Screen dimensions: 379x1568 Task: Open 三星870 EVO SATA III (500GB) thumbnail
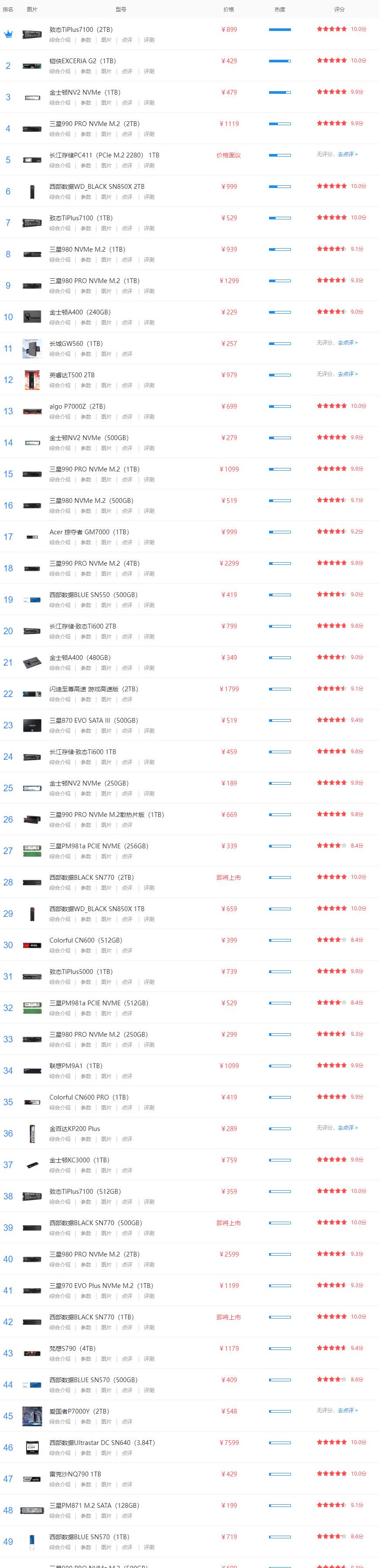[32, 725]
